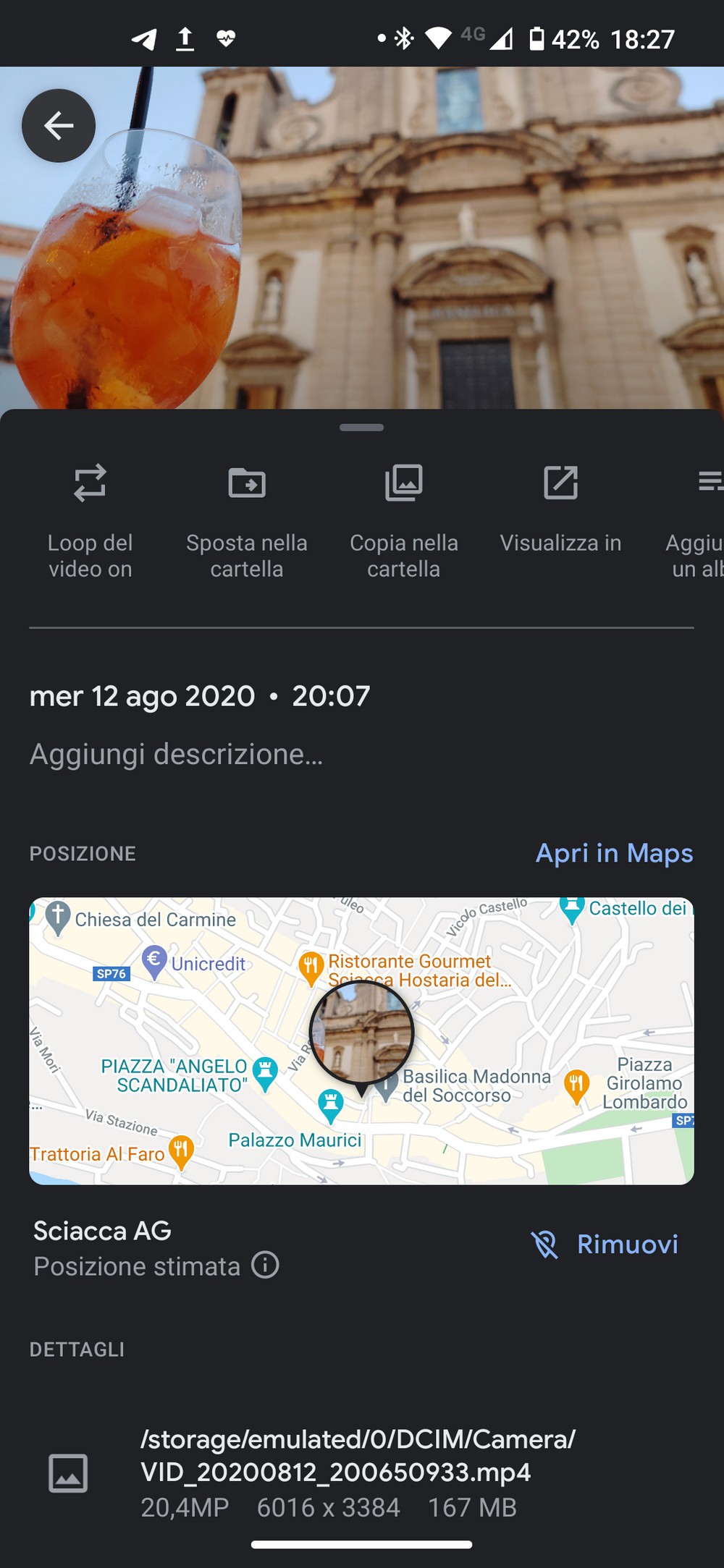This screenshot has width=724, height=1568.
Task: Add to an album via Aggiungi
Action: click(x=694, y=521)
